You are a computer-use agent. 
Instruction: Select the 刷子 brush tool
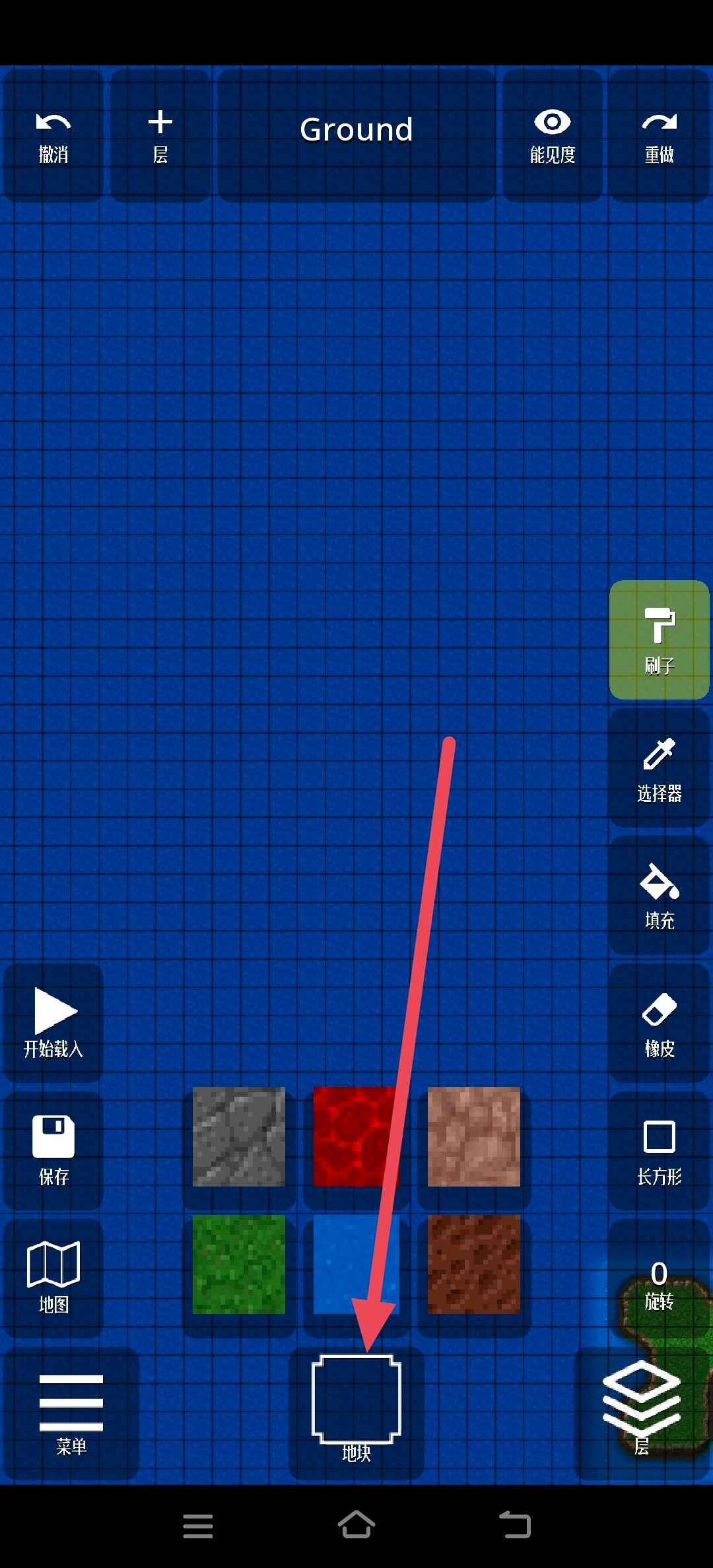tap(659, 639)
